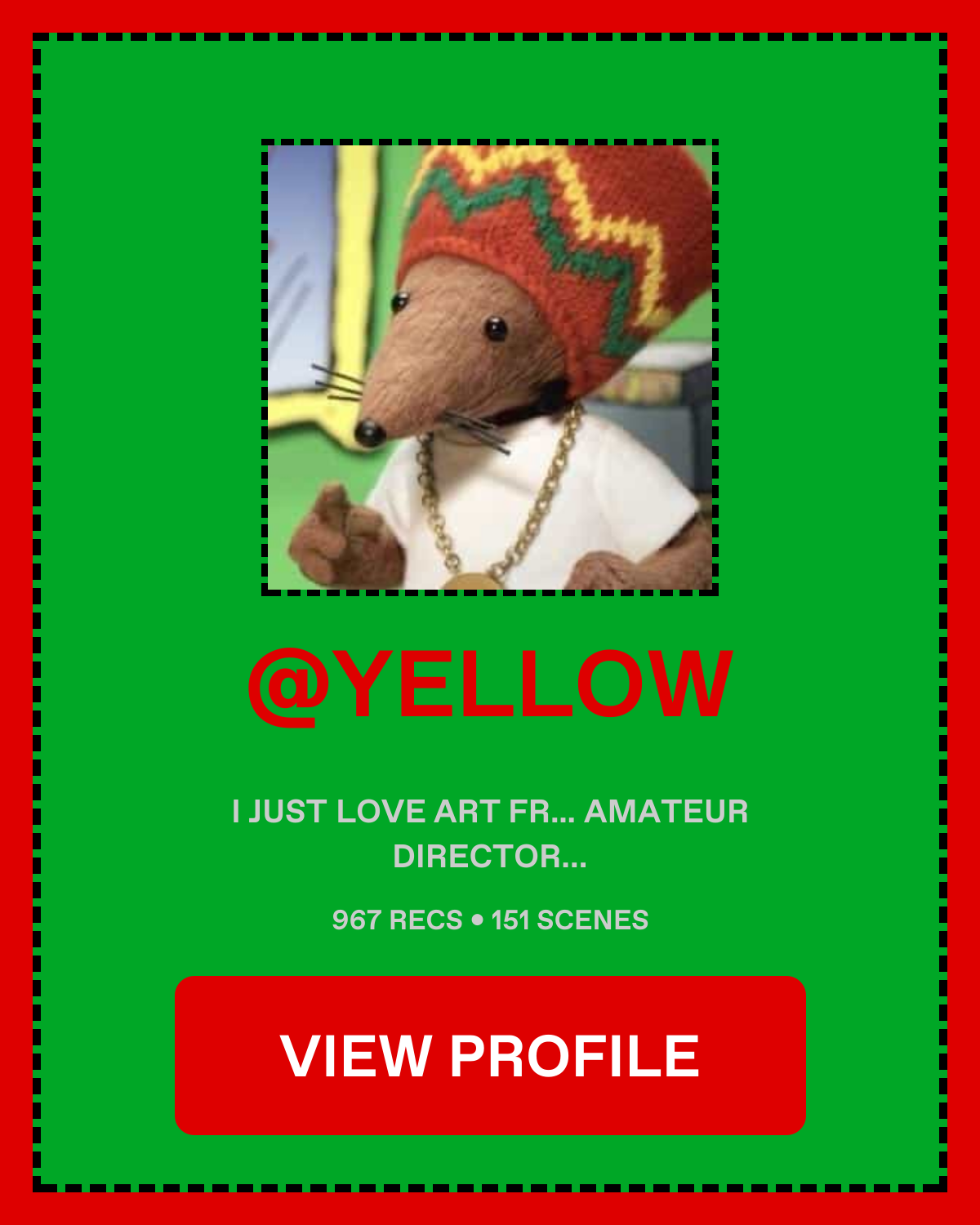The image size is (980, 1225).
Task: Open @YELLOW's profile picture
Action: pyautogui.click(x=490, y=367)
